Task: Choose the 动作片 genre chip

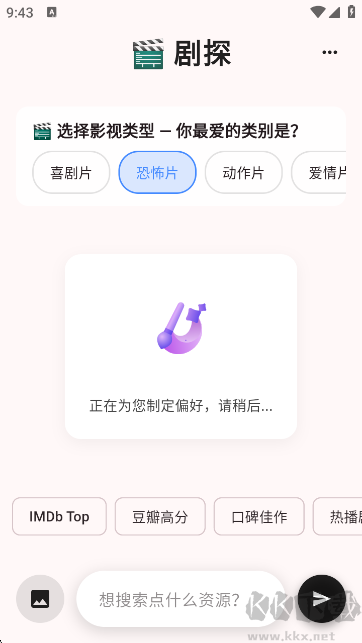Action: click(244, 172)
